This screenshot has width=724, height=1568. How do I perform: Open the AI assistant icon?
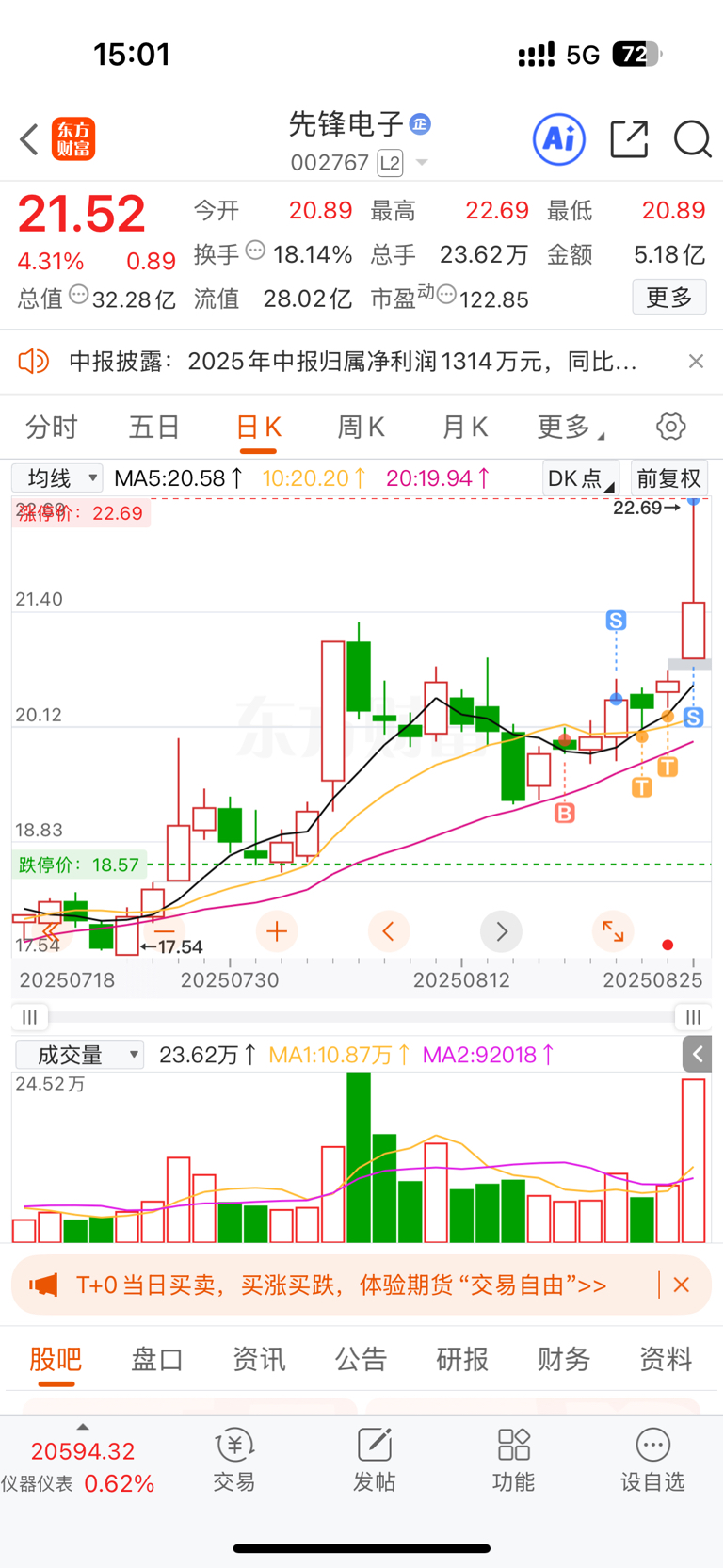pos(559,139)
